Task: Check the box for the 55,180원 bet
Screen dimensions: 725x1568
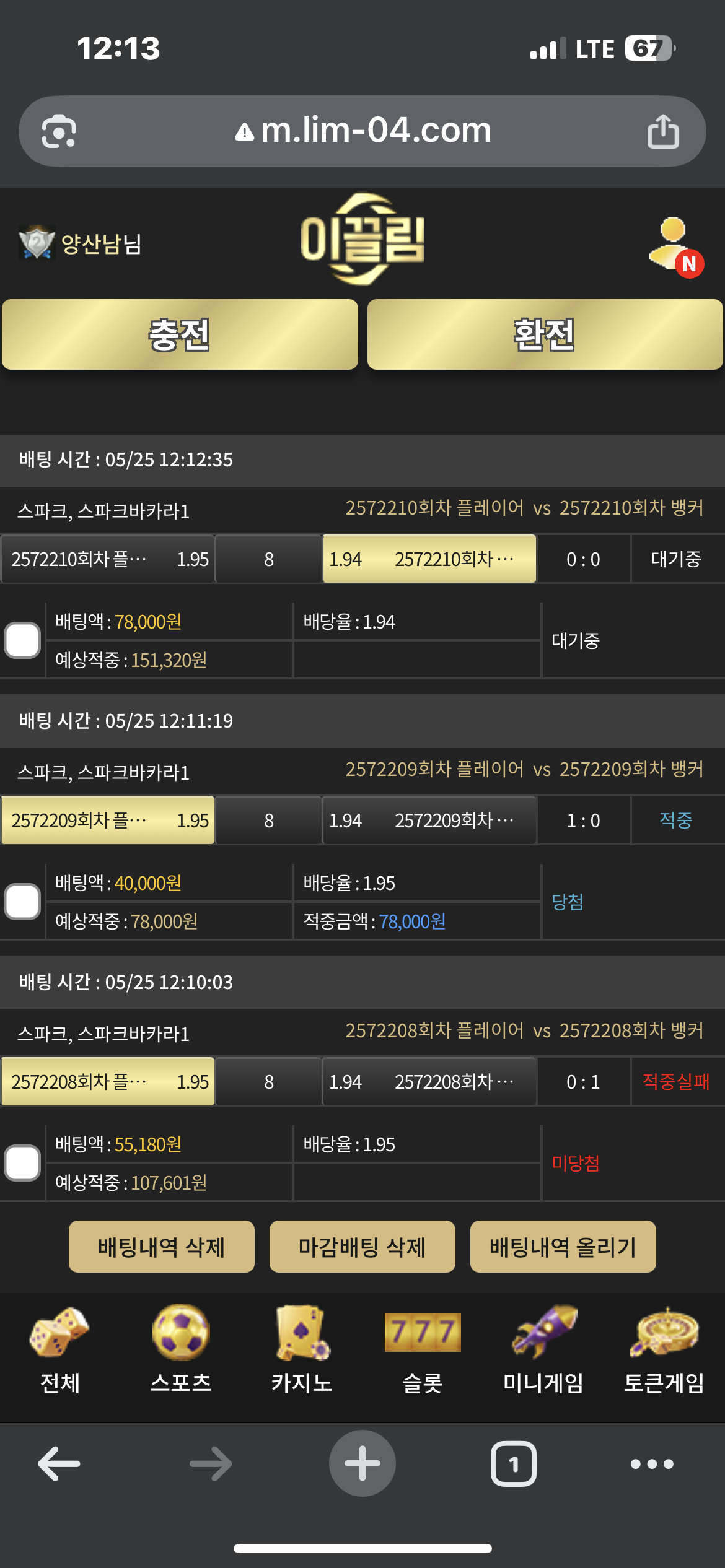Action: (x=23, y=1163)
